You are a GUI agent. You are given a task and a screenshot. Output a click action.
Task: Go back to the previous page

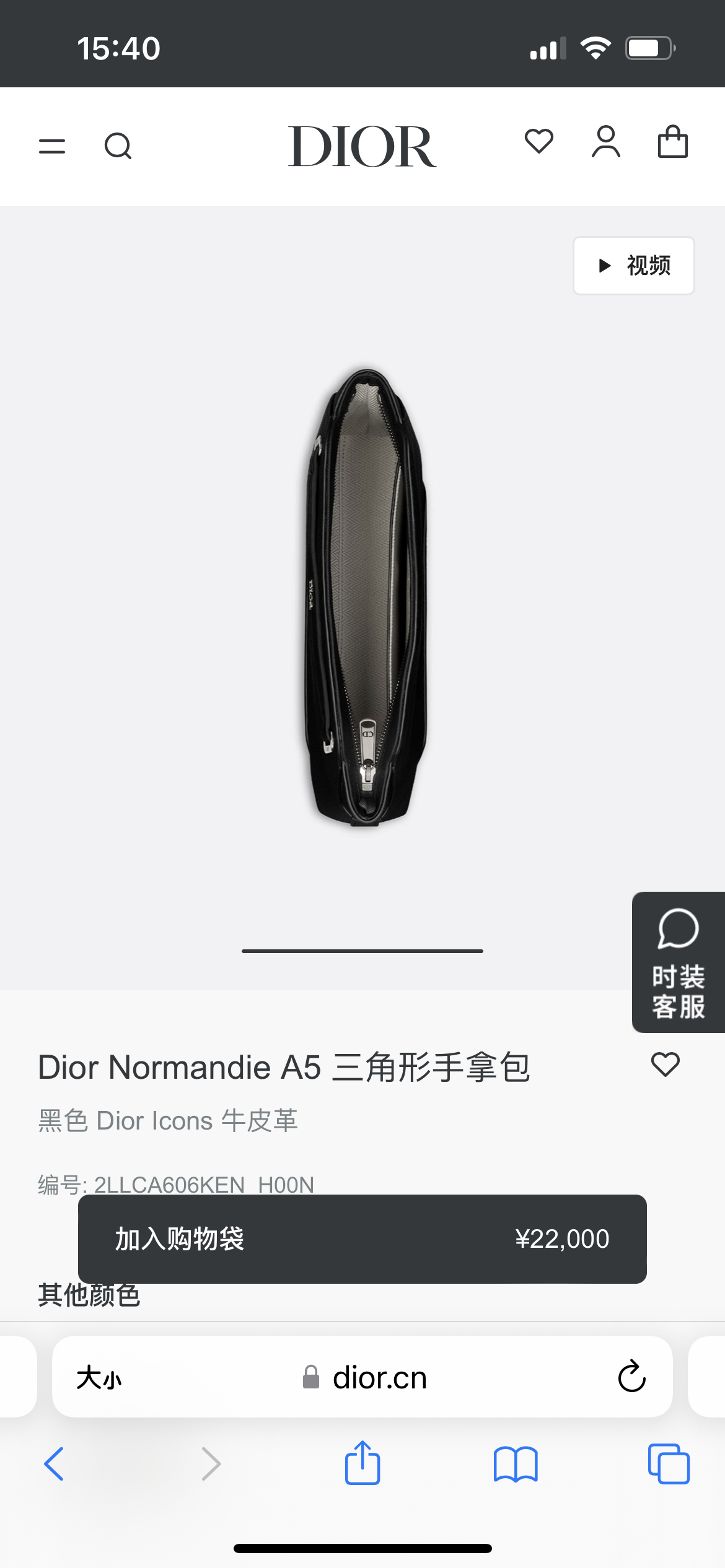54,1464
